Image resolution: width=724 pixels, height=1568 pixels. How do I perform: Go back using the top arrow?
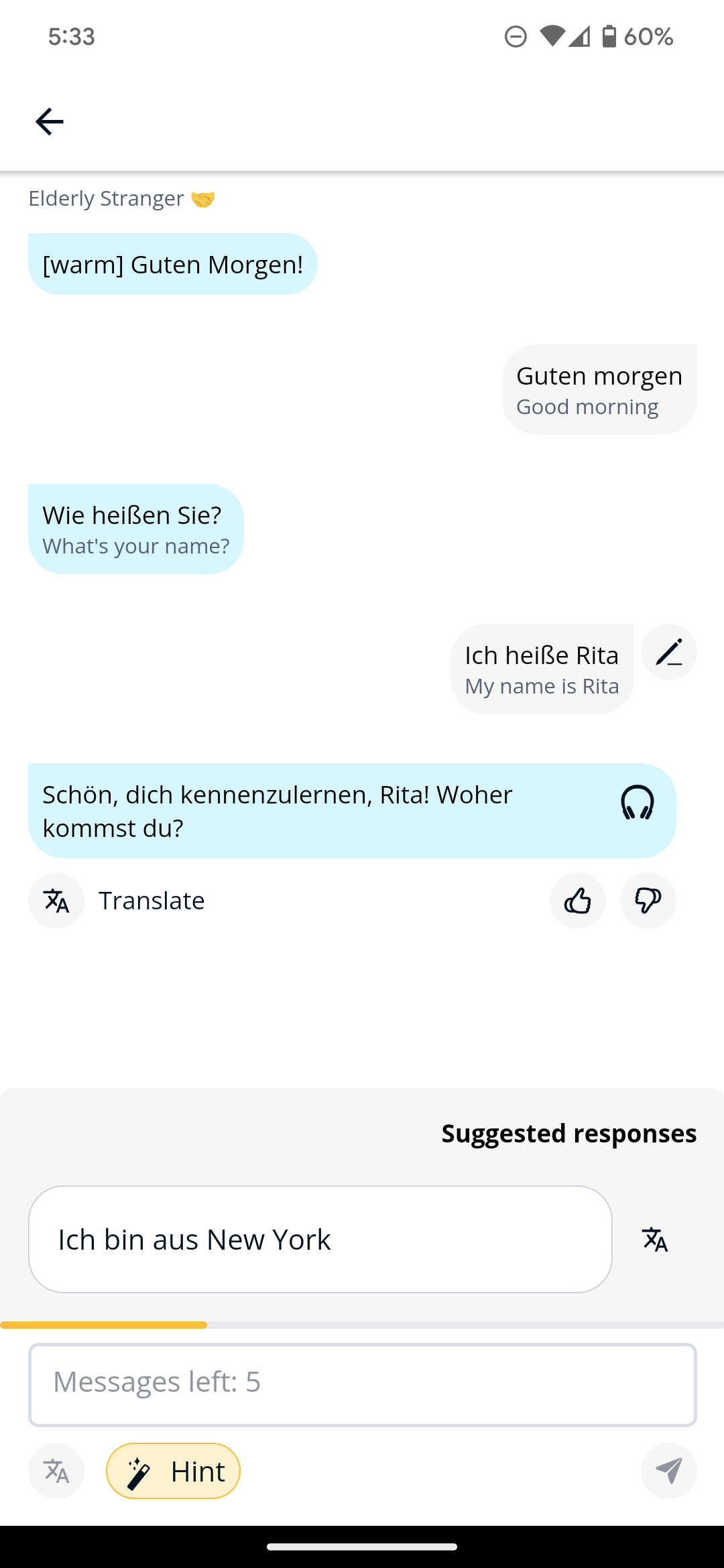(x=49, y=121)
